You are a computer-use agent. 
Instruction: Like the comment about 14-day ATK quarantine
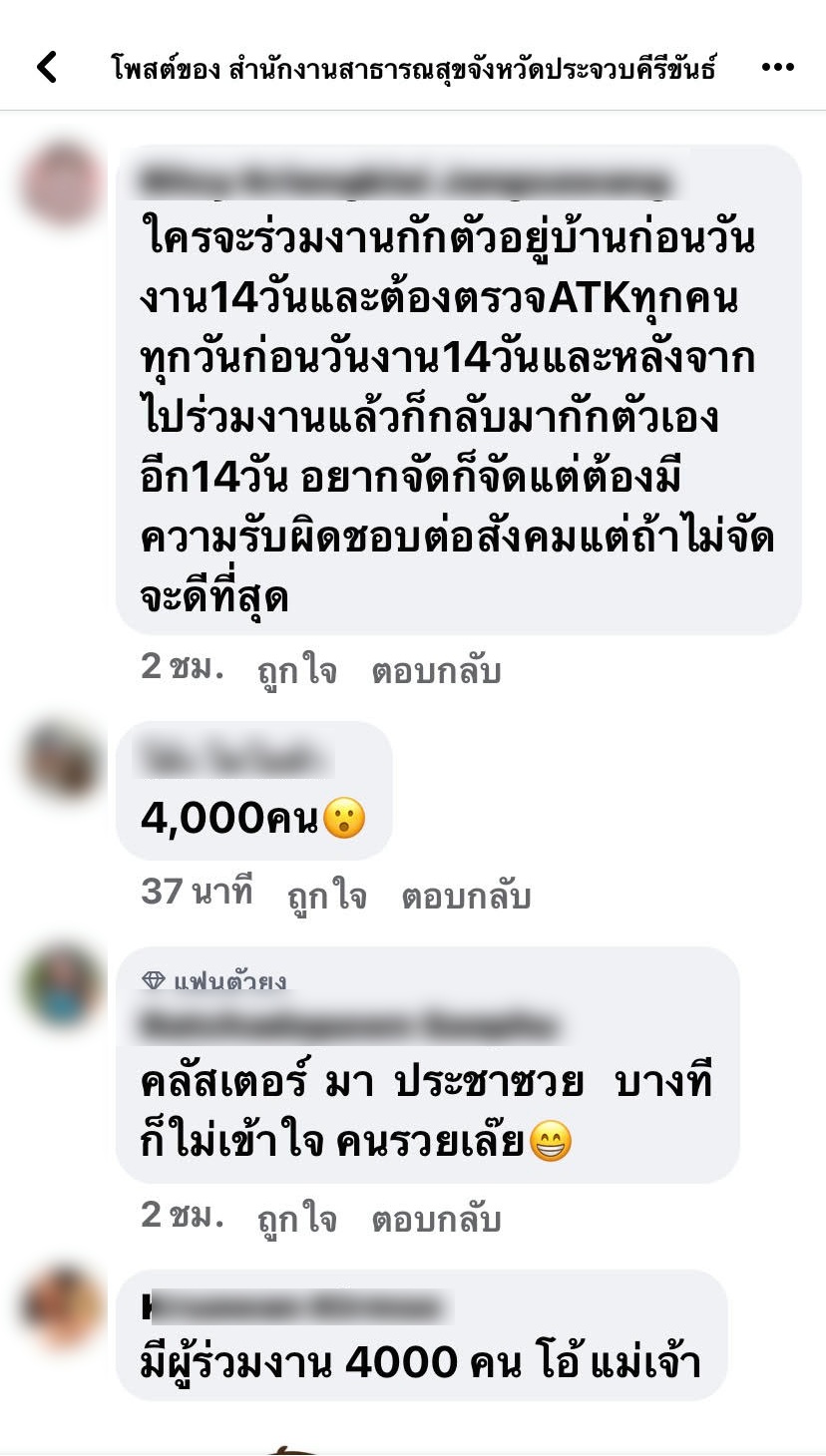296,671
